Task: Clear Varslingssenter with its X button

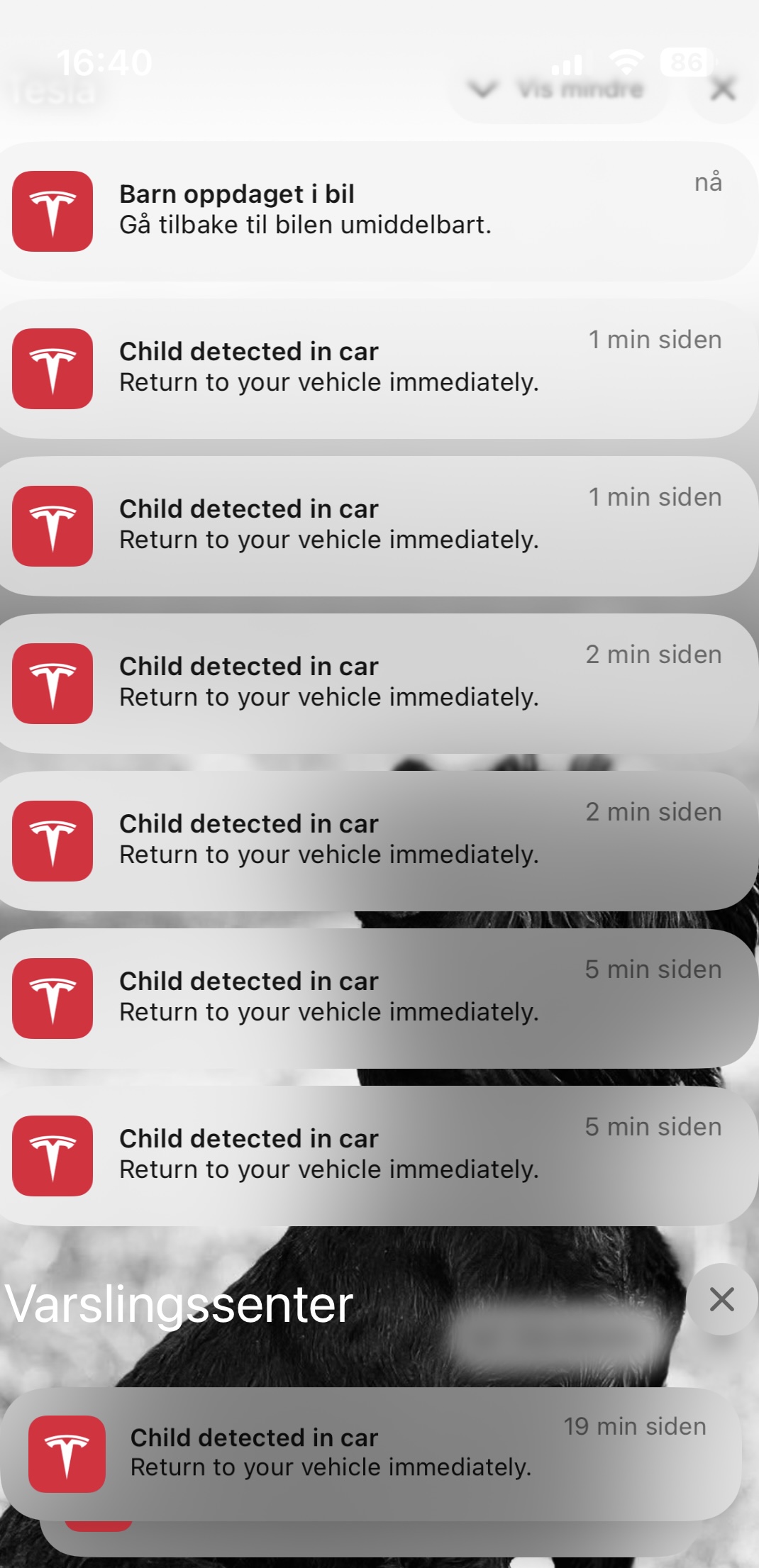Action: (721, 1300)
